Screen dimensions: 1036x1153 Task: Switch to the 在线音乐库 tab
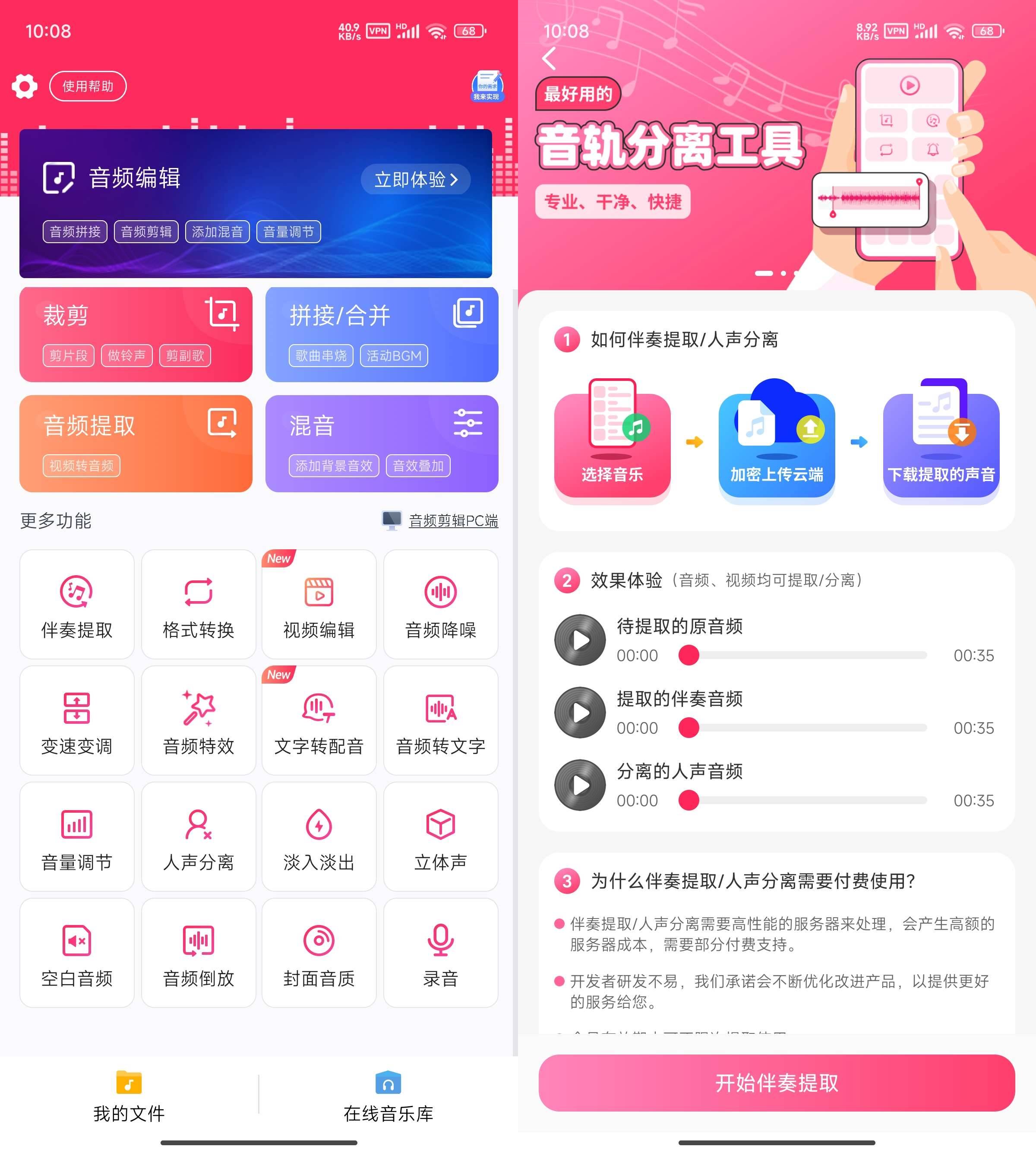pyautogui.click(x=387, y=1099)
